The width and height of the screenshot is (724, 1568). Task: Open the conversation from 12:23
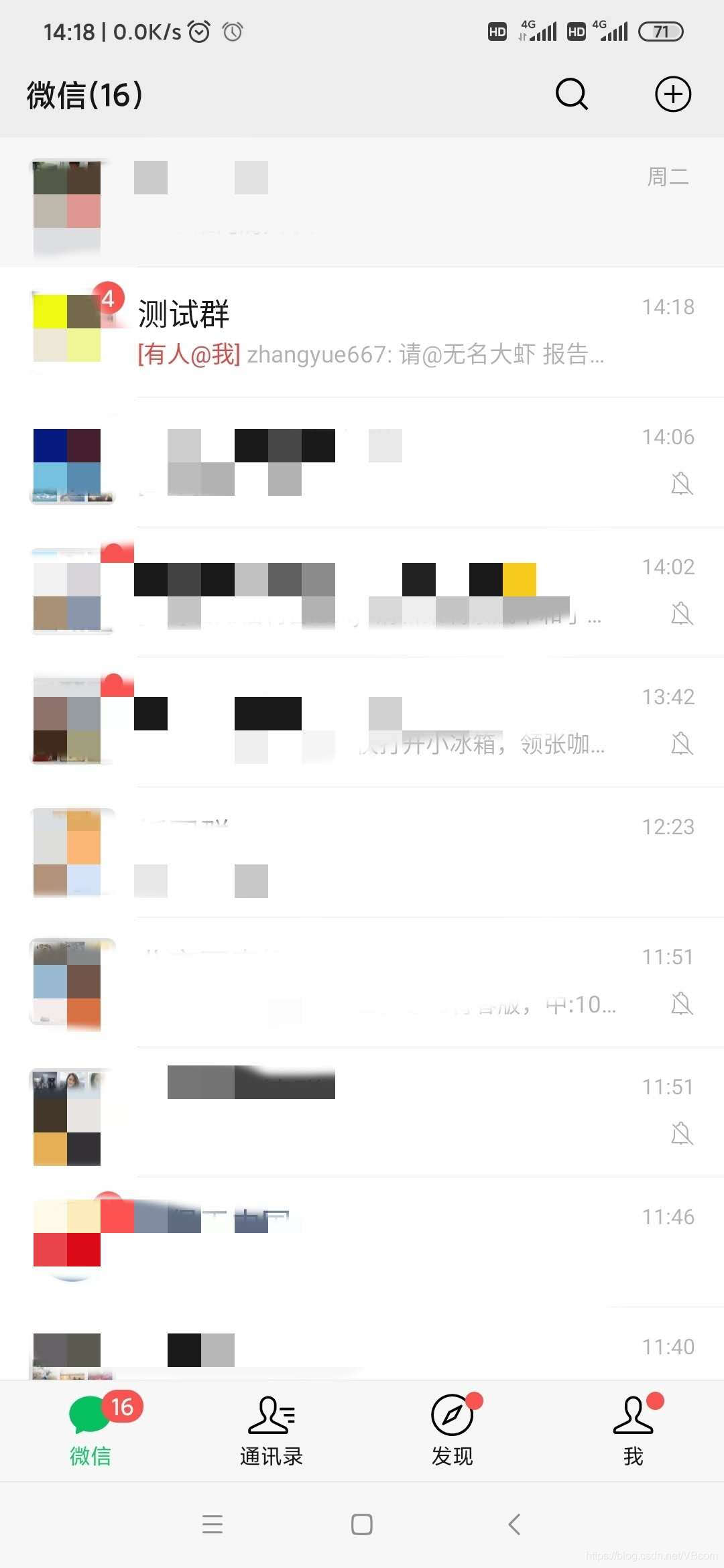pos(362,852)
